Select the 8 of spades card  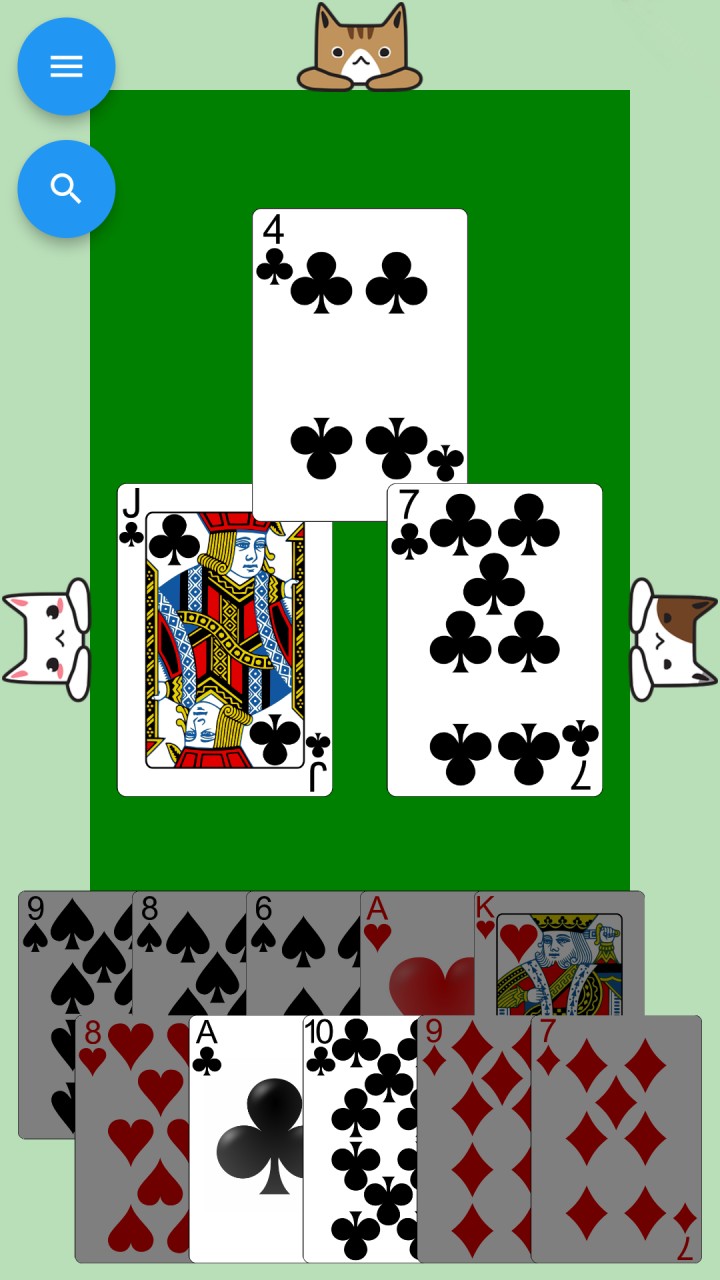(x=189, y=953)
